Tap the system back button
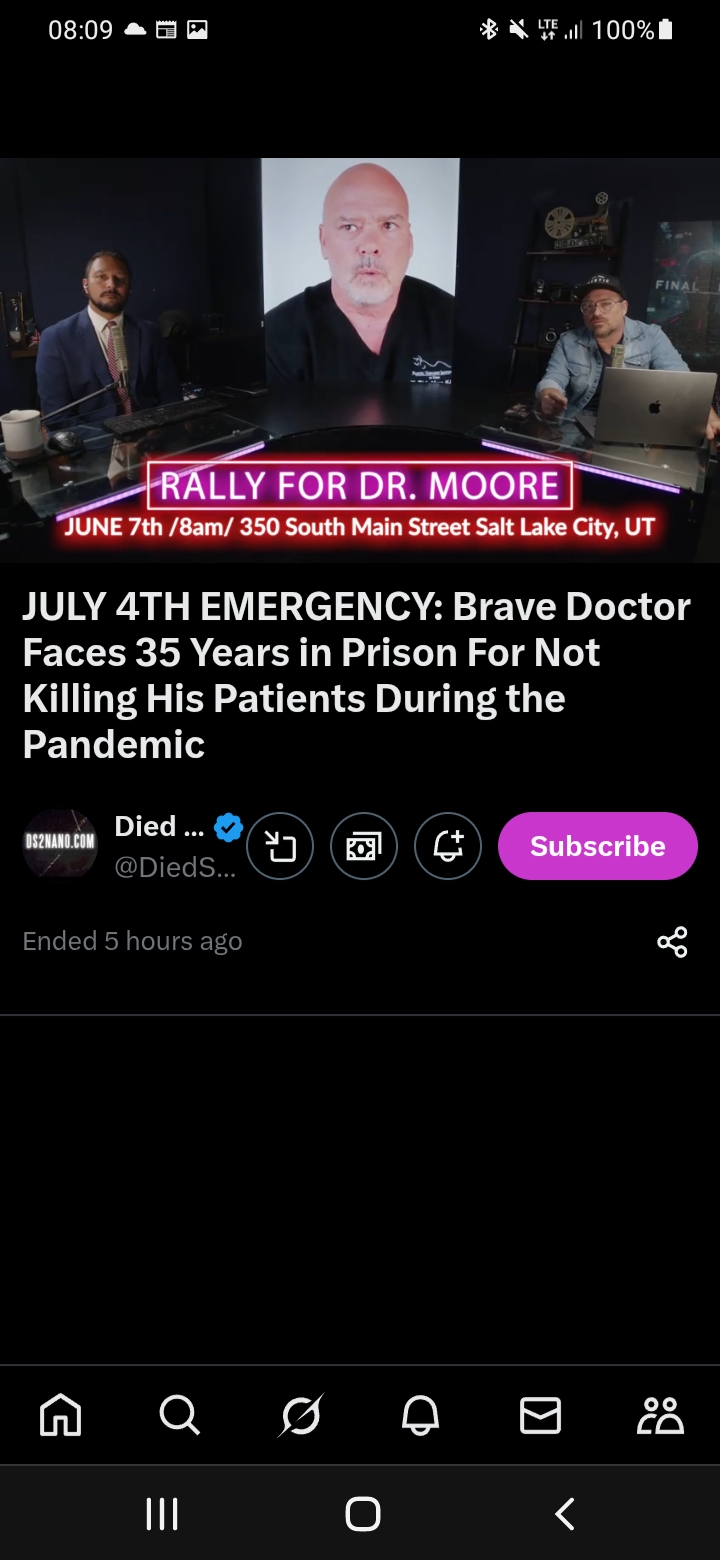The width and height of the screenshot is (720, 1560). tap(565, 1513)
